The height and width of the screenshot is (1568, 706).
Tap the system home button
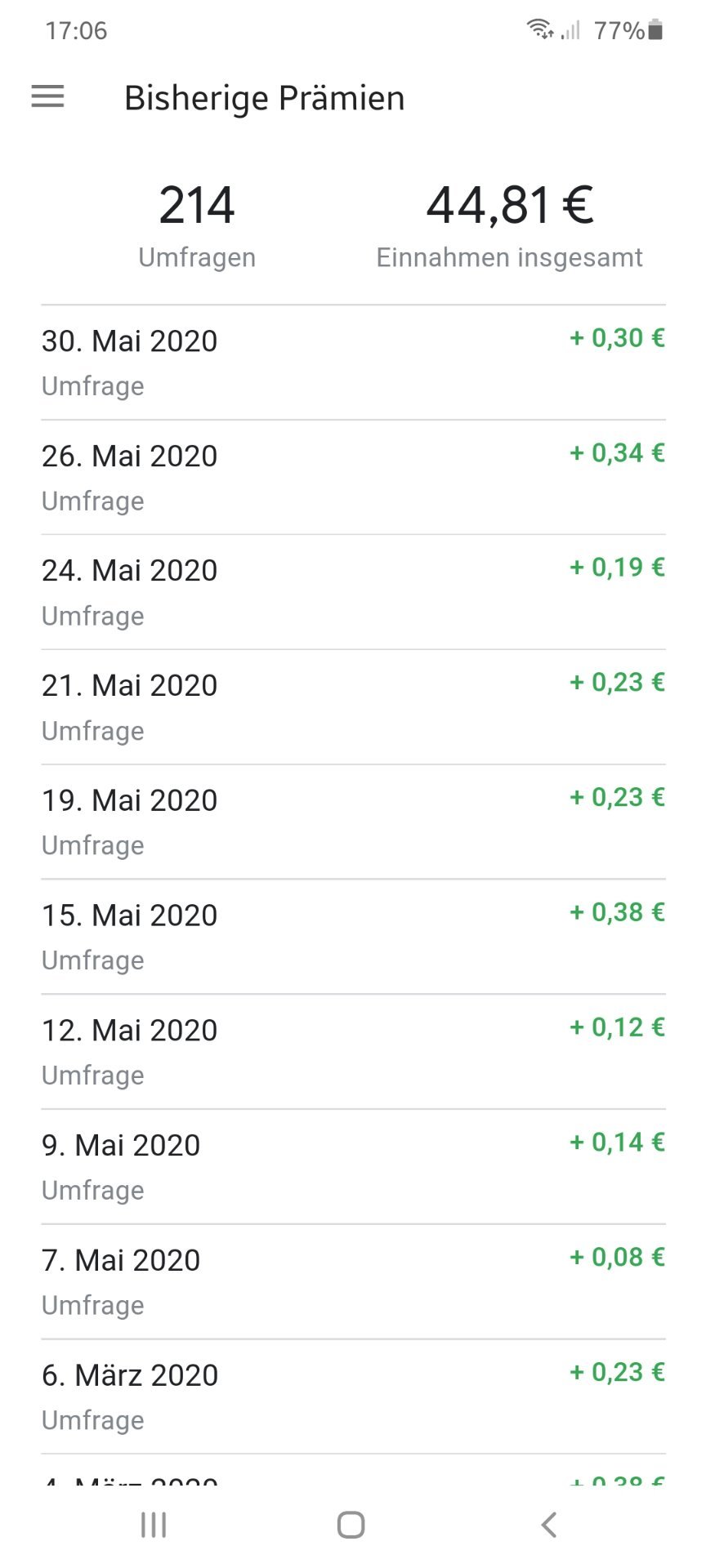(x=351, y=1525)
